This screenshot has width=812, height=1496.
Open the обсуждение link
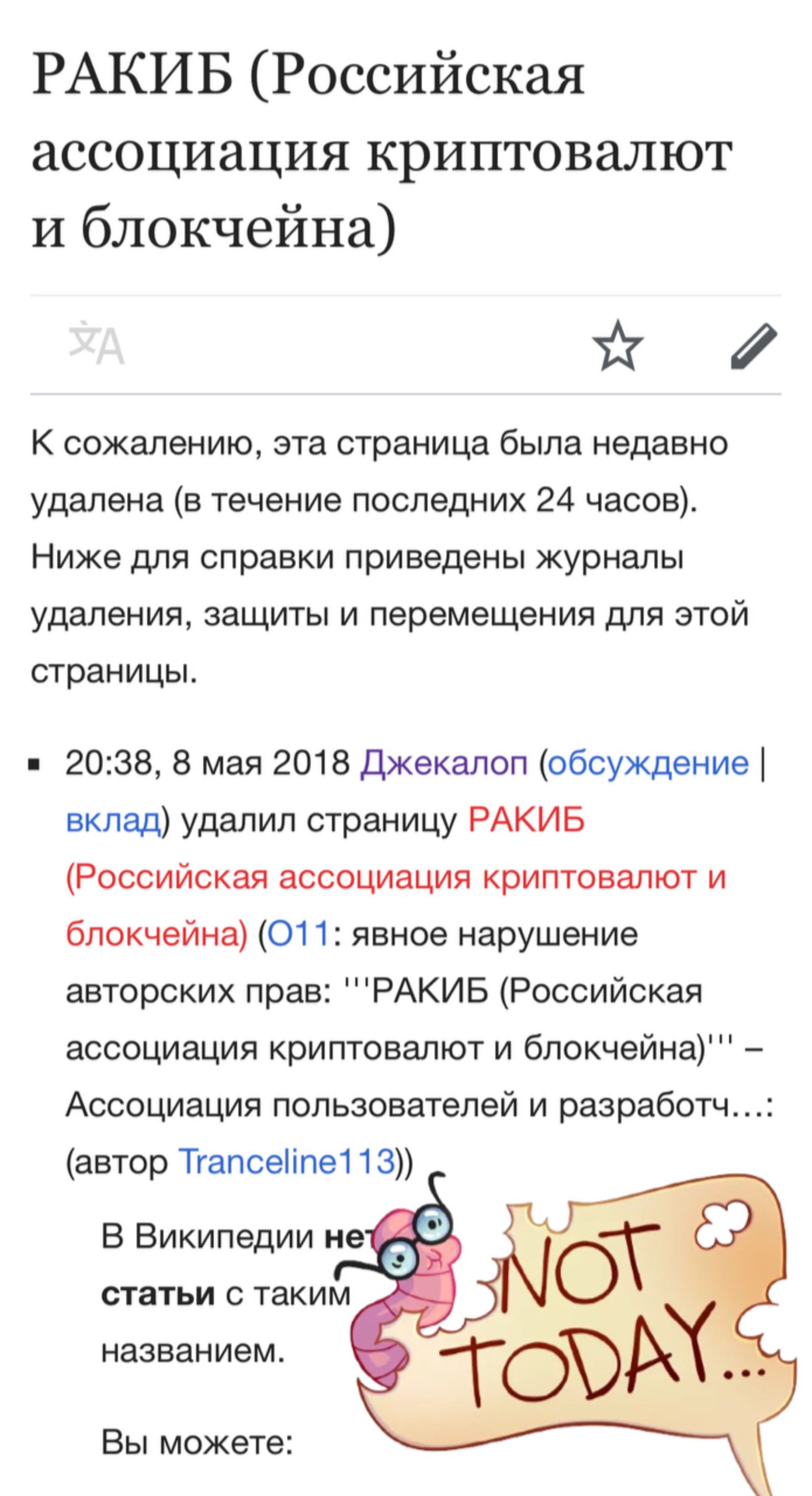[x=648, y=763]
